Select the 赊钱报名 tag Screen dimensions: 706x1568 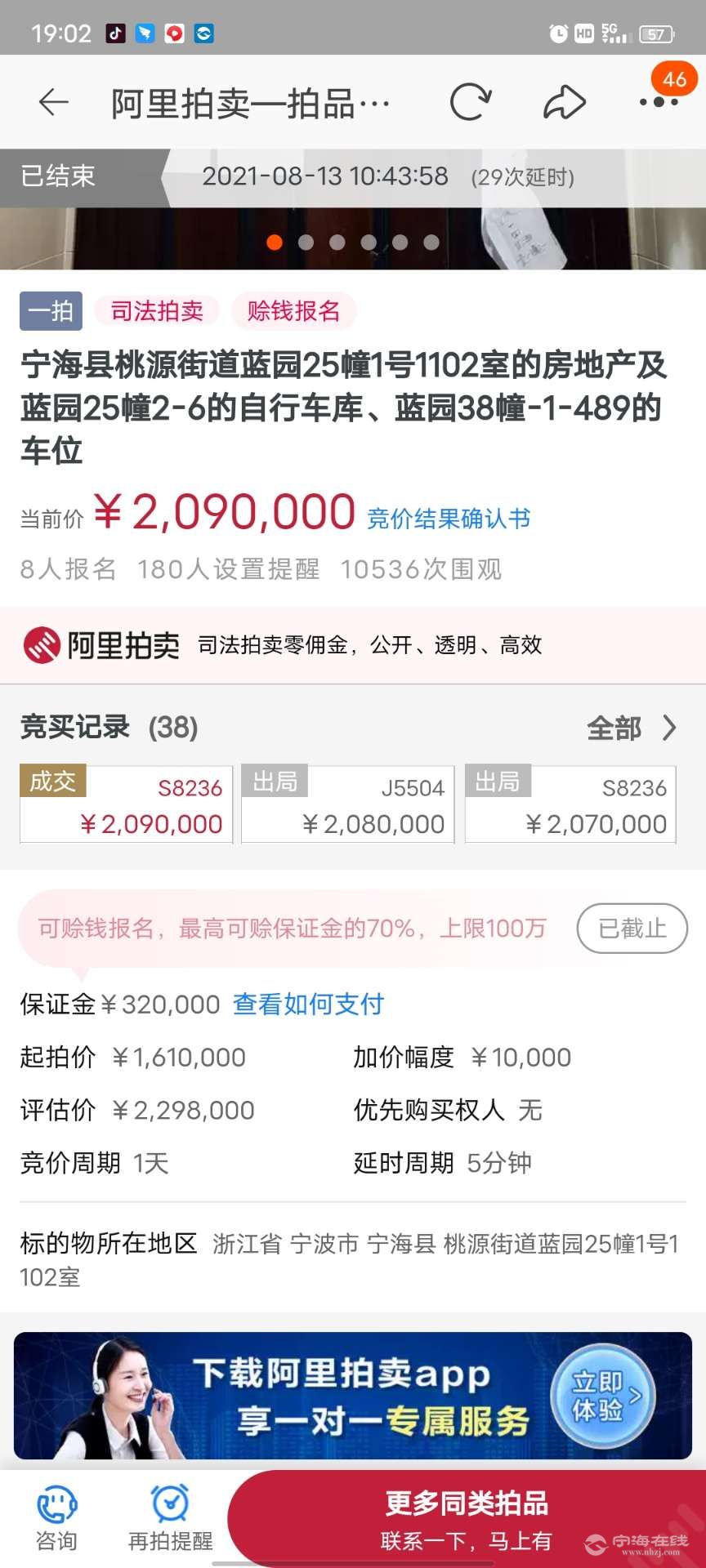tap(293, 311)
